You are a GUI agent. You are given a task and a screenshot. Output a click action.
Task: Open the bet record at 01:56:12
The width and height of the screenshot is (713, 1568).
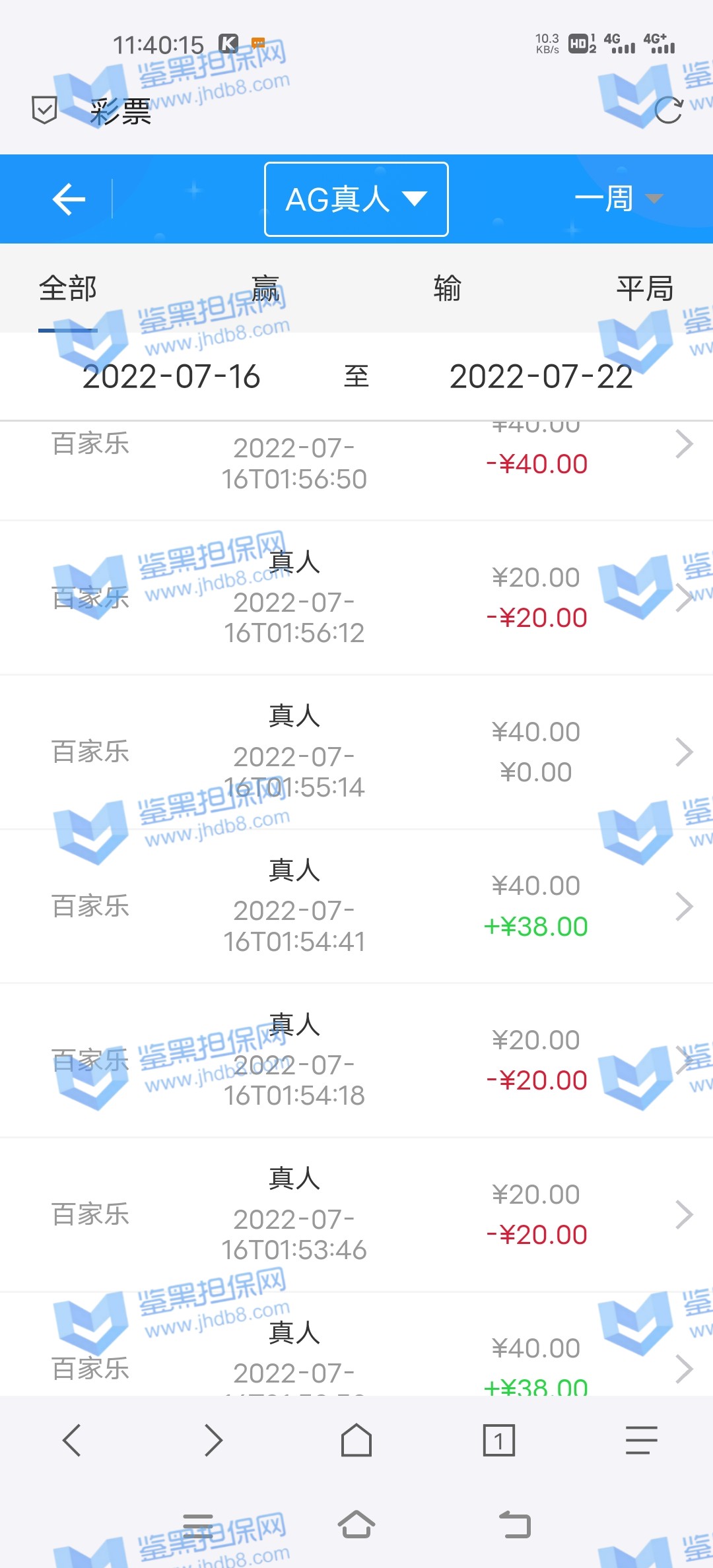(x=356, y=598)
